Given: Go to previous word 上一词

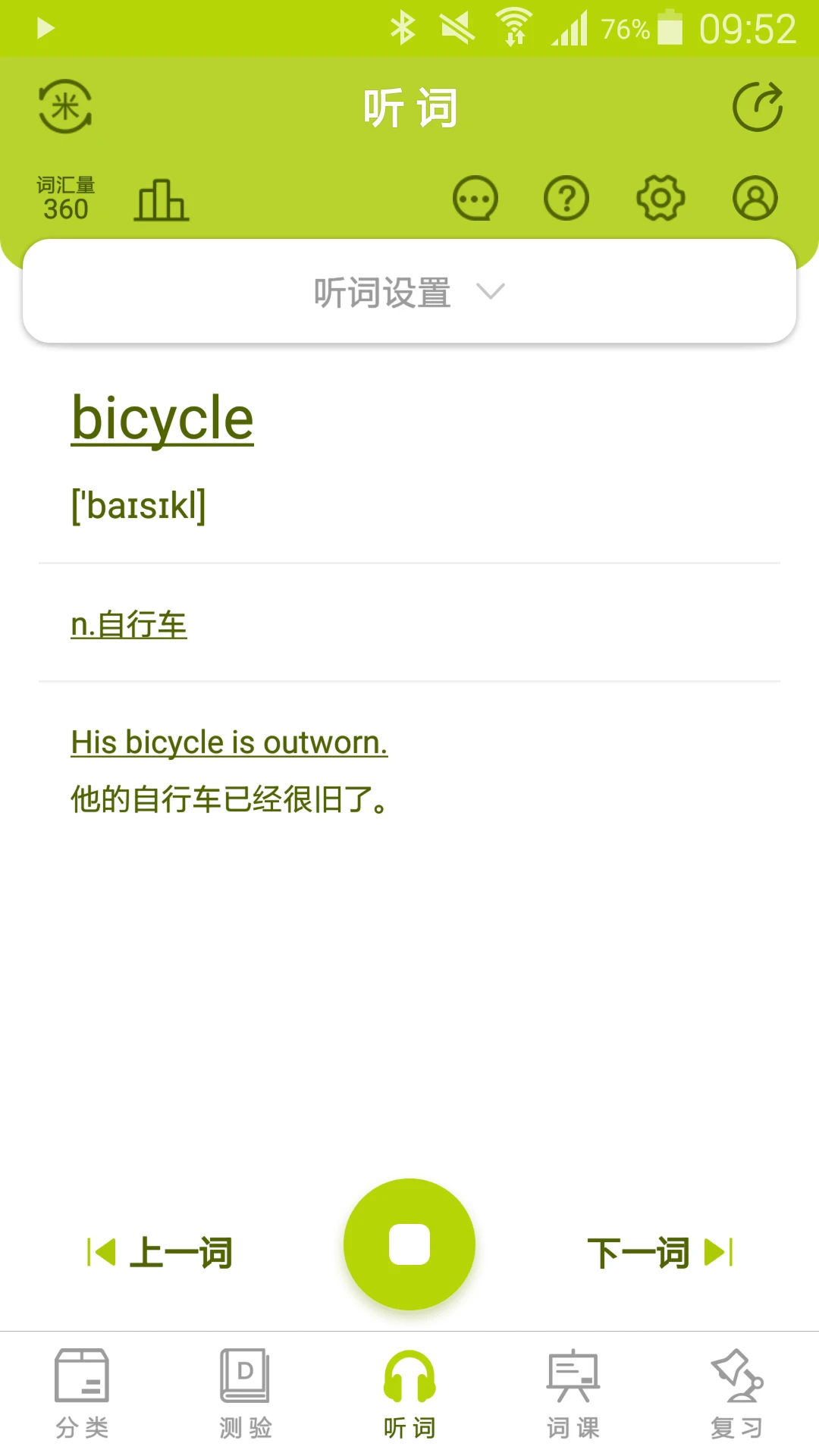Looking at the screenshot, I should 161,1252.
